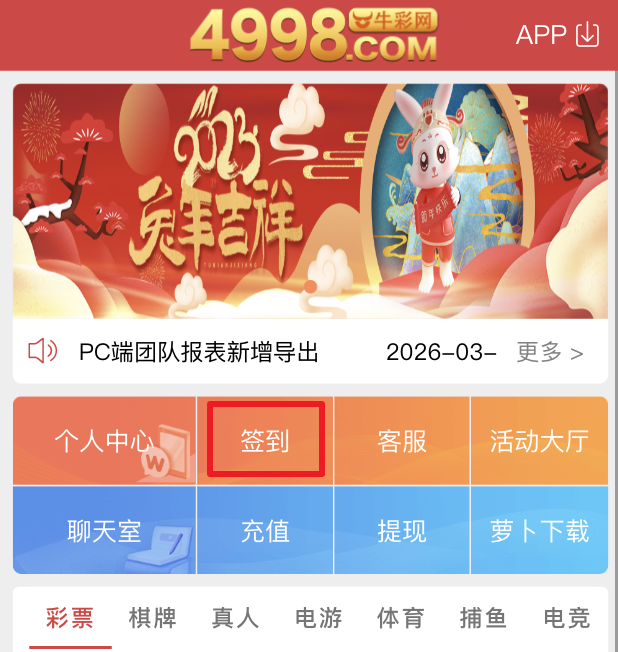Viewport: 618px width, 652px height.
Task: Open 活动大厅 activity hall
Action: pyautogui.click(x=539, y=441)
